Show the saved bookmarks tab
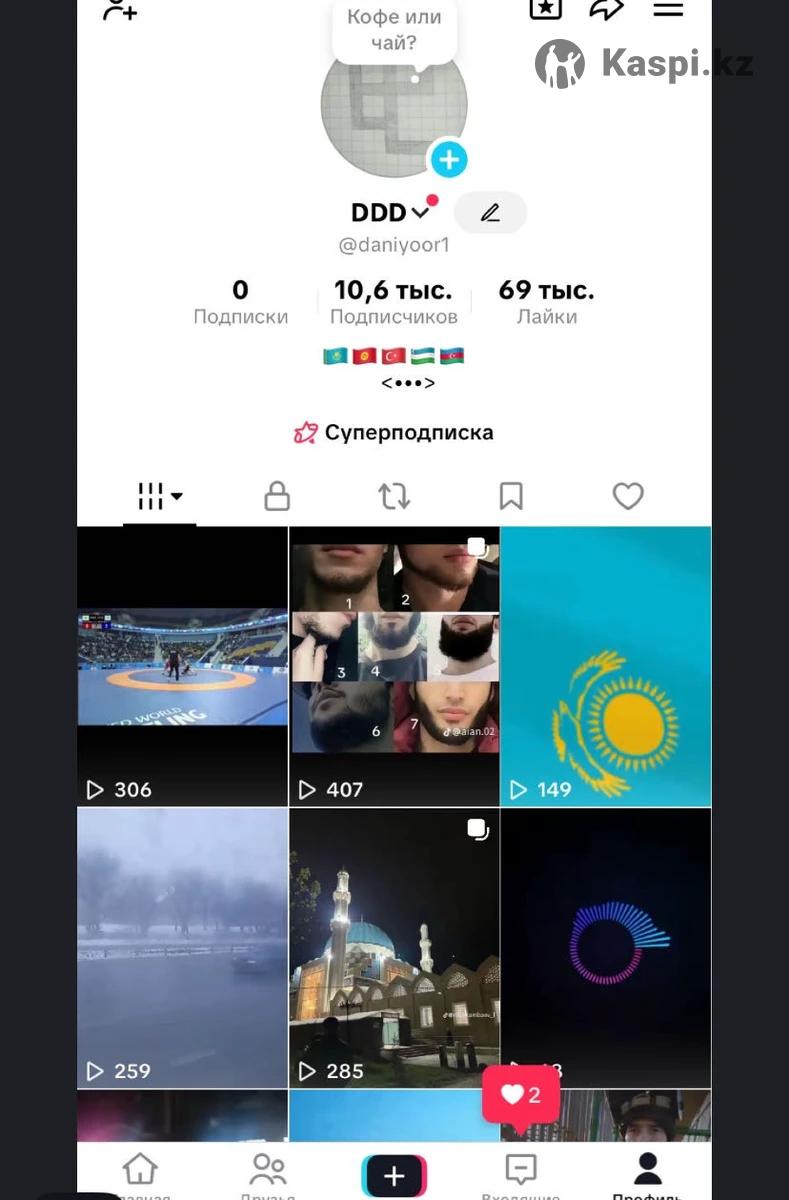Image resolution: width=789 pixels, height=1200 pixels. click(511, 496)
